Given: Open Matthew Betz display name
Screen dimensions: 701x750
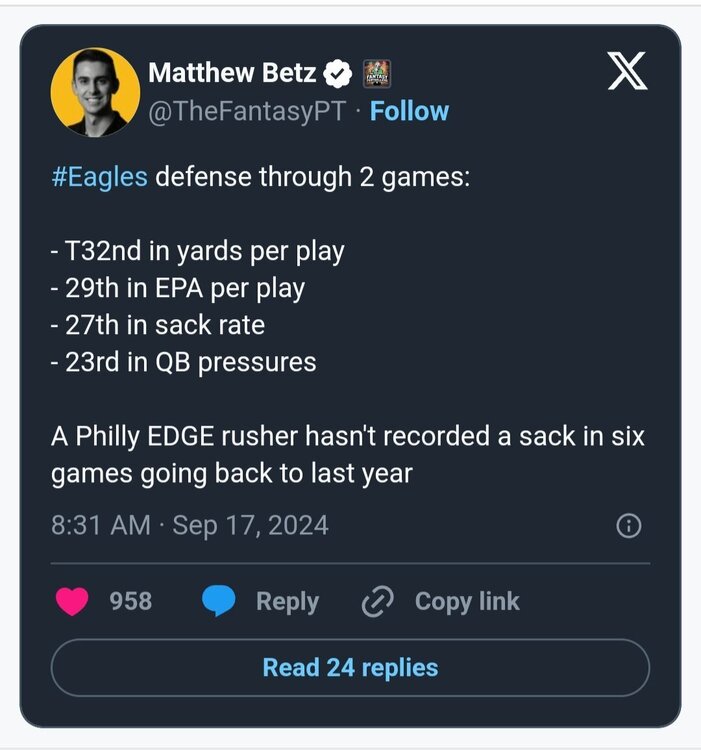Looking at the screenshot, I should 232,73.
